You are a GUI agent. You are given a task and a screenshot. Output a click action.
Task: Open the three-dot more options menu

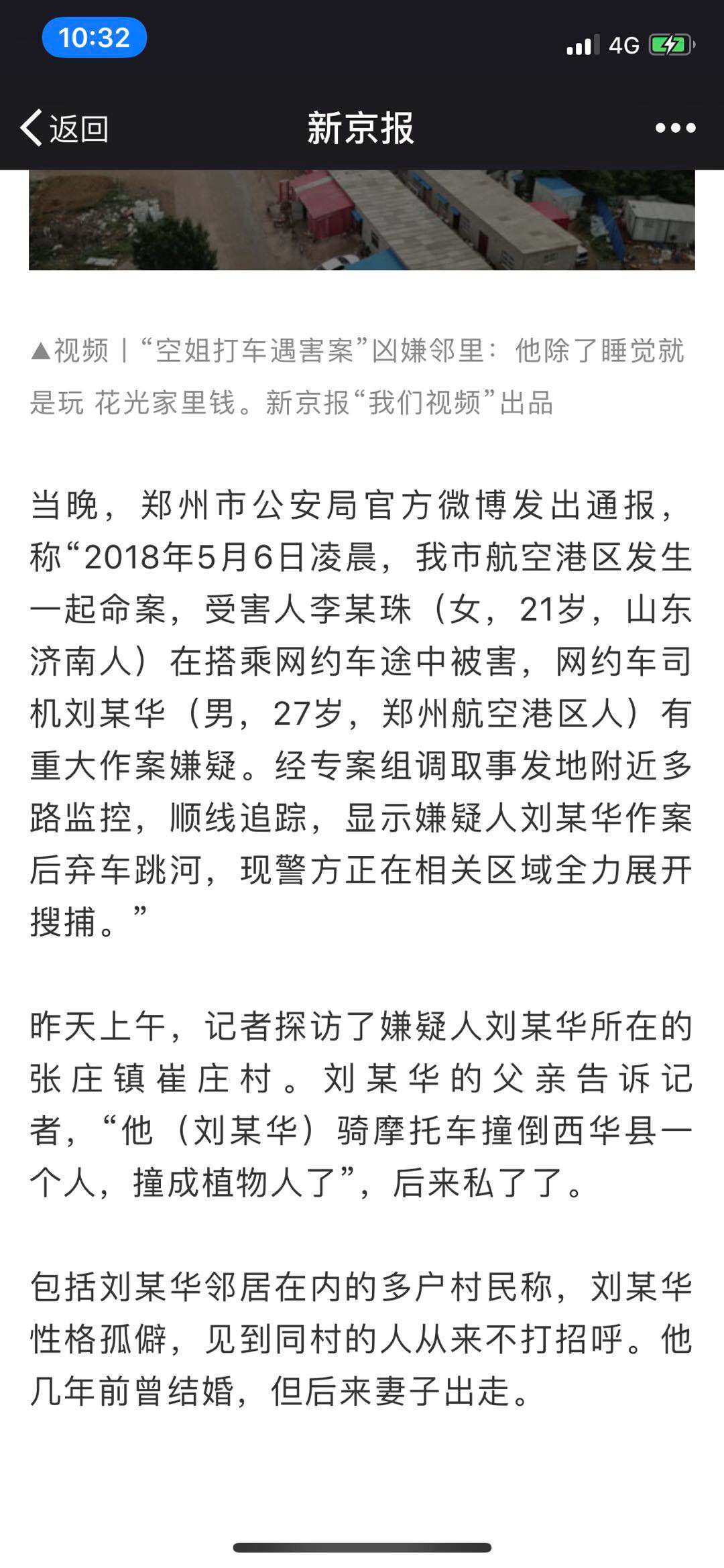pos(675,127)
